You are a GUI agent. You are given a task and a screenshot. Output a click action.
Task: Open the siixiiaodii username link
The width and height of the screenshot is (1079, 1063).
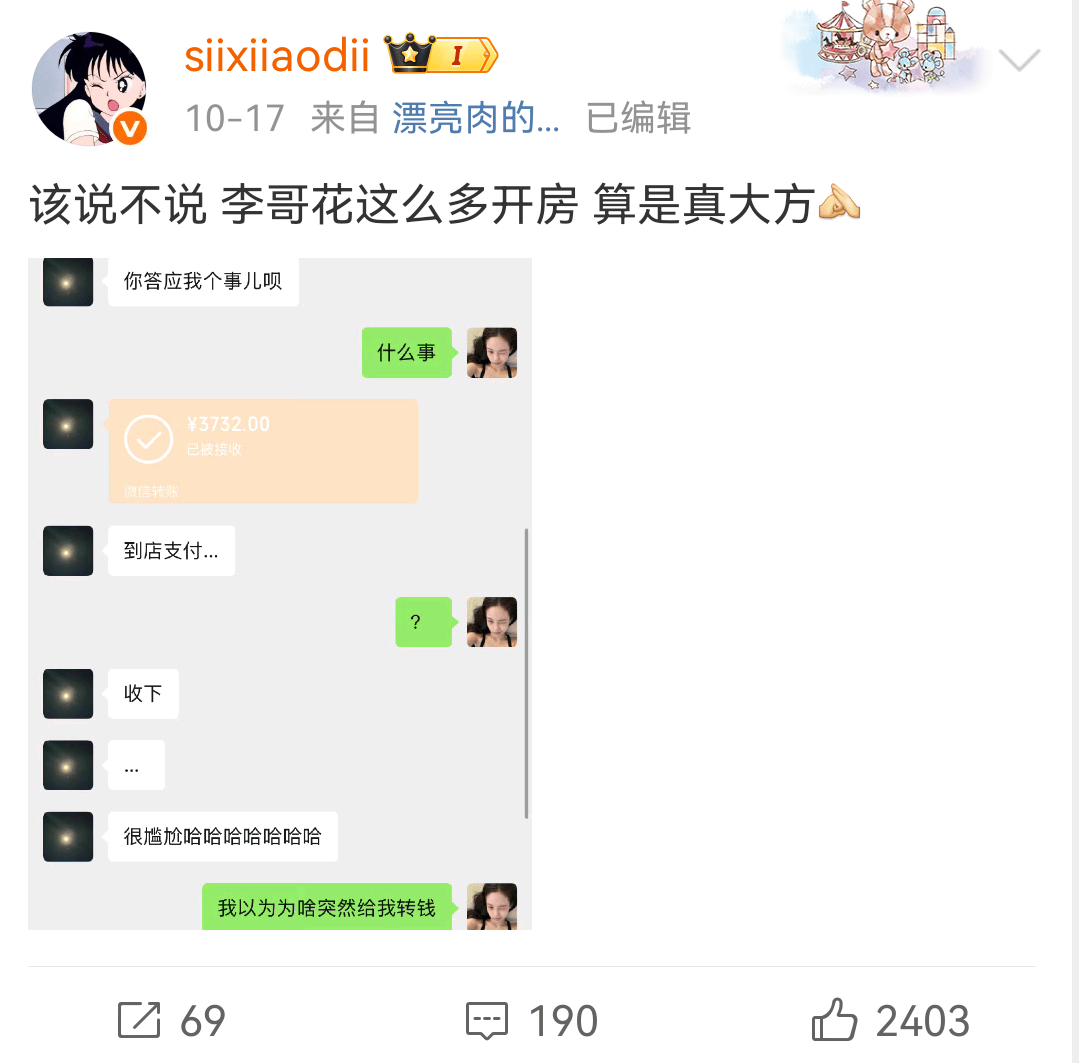(277, 57)
